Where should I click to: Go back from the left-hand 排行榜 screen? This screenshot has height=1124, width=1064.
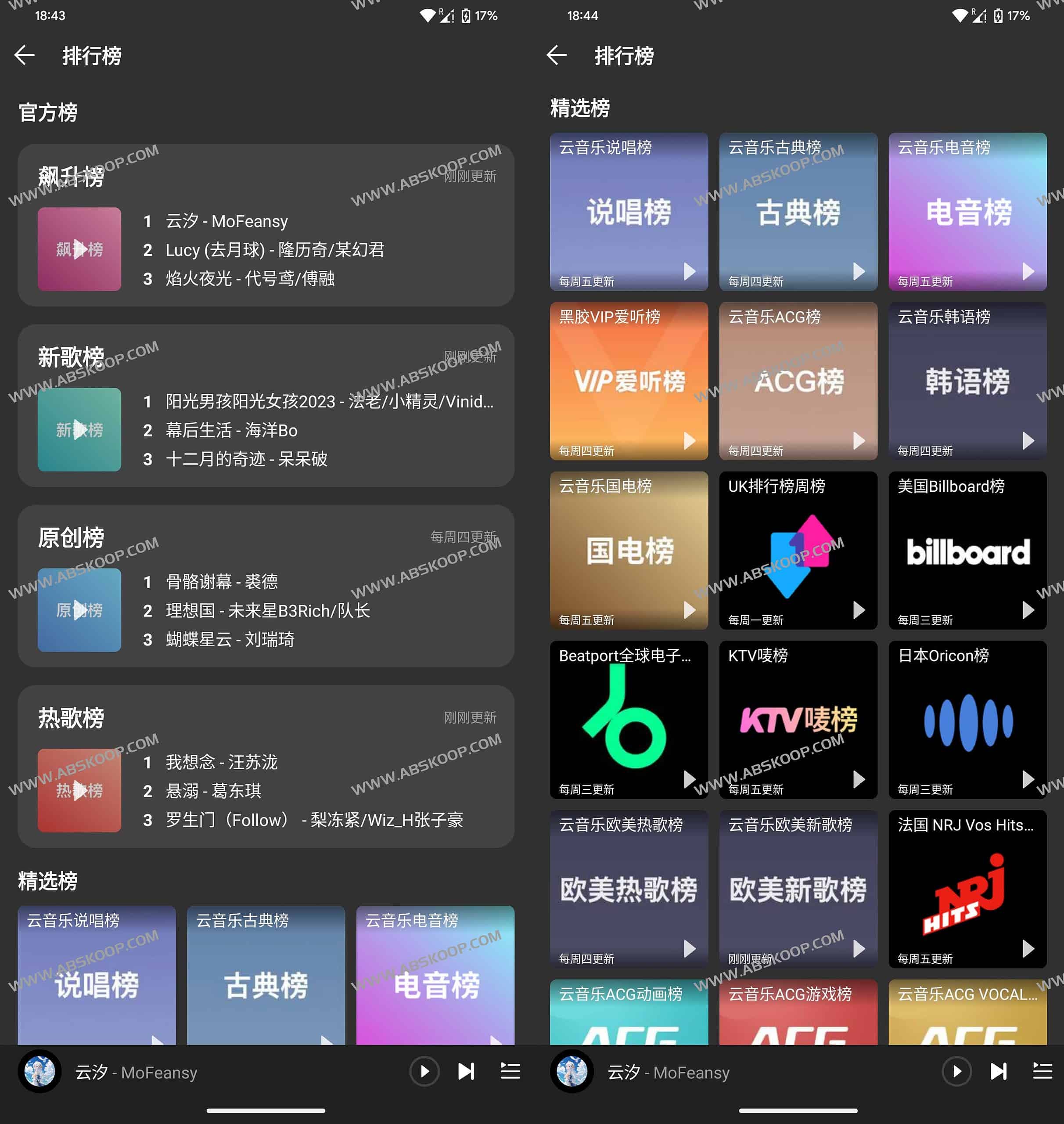tap(25, 55)
